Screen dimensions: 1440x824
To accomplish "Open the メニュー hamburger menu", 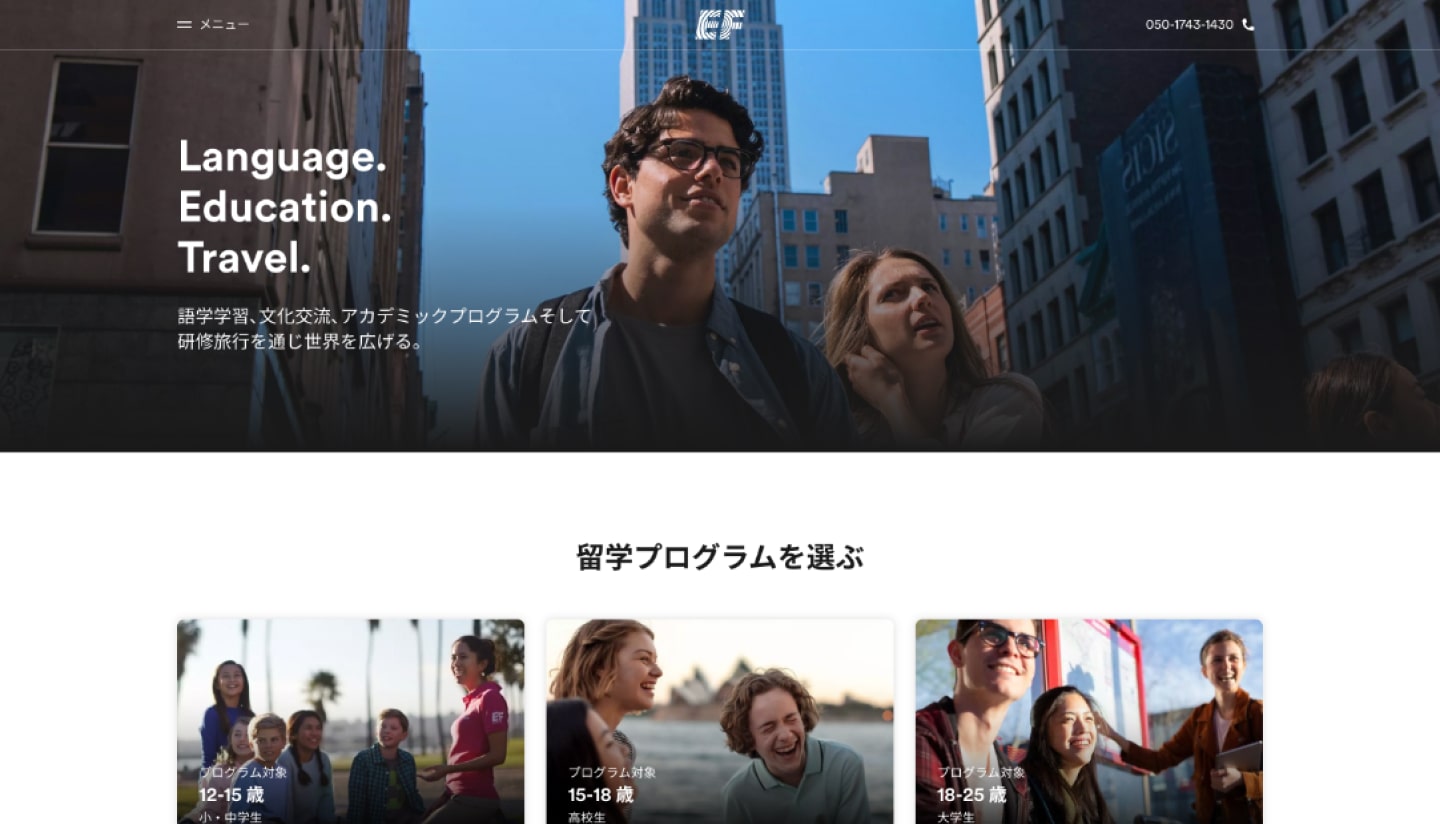I will click(212, 24).
